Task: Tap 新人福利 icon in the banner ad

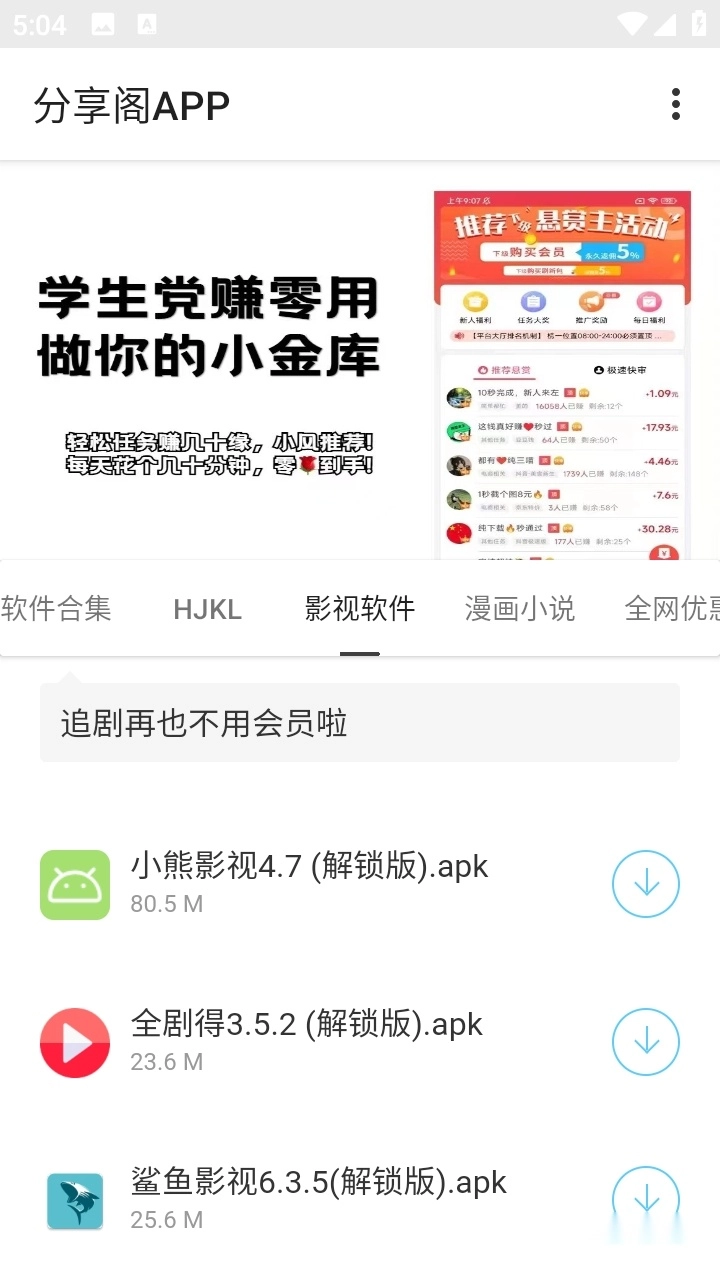Action: [x=473, y=302]
